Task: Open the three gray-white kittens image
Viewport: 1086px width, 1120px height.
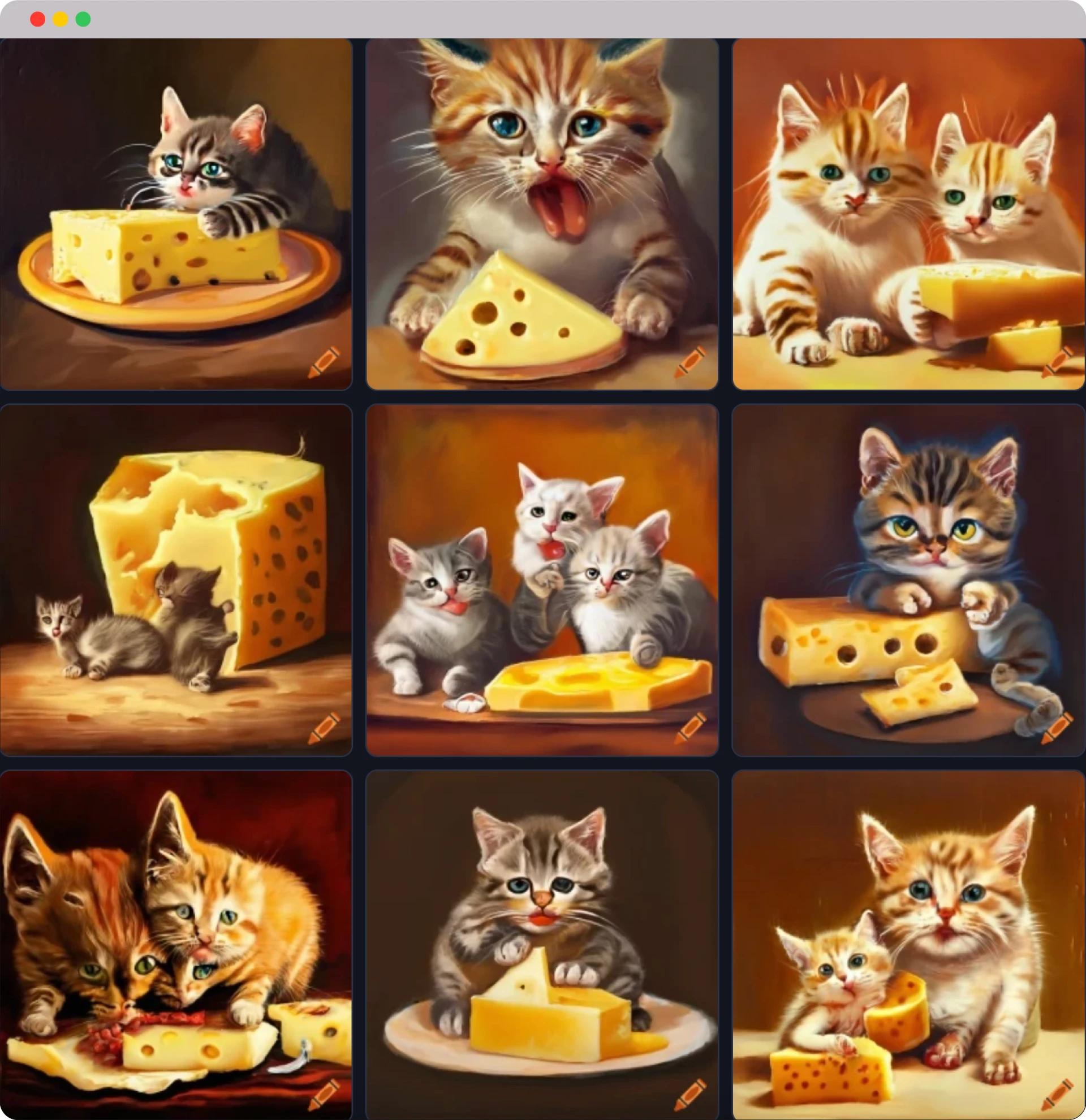Action: [542, 580]
